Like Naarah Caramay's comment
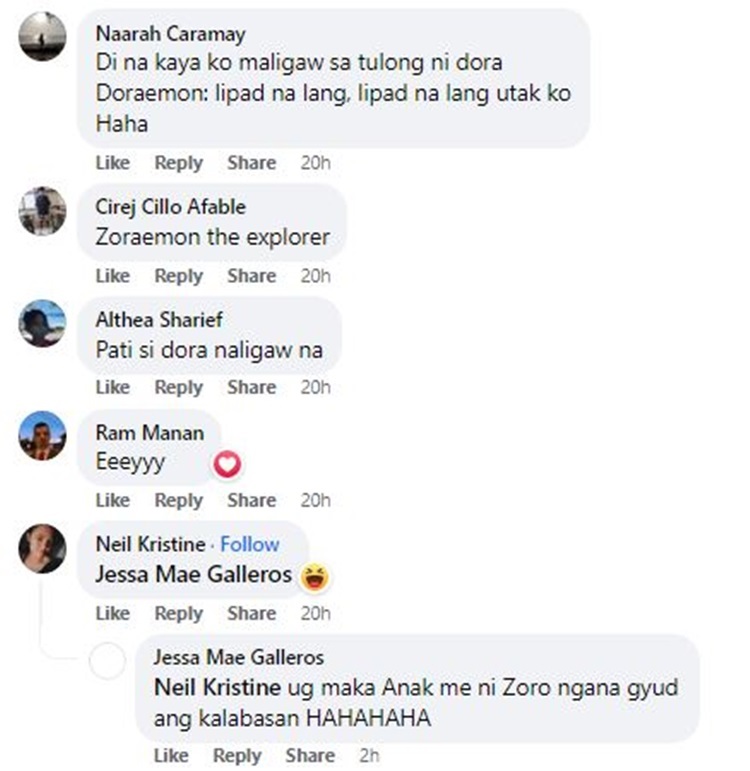Image resolution: width=750 pixels, height=771 pixels. click(x=112, y=163)
